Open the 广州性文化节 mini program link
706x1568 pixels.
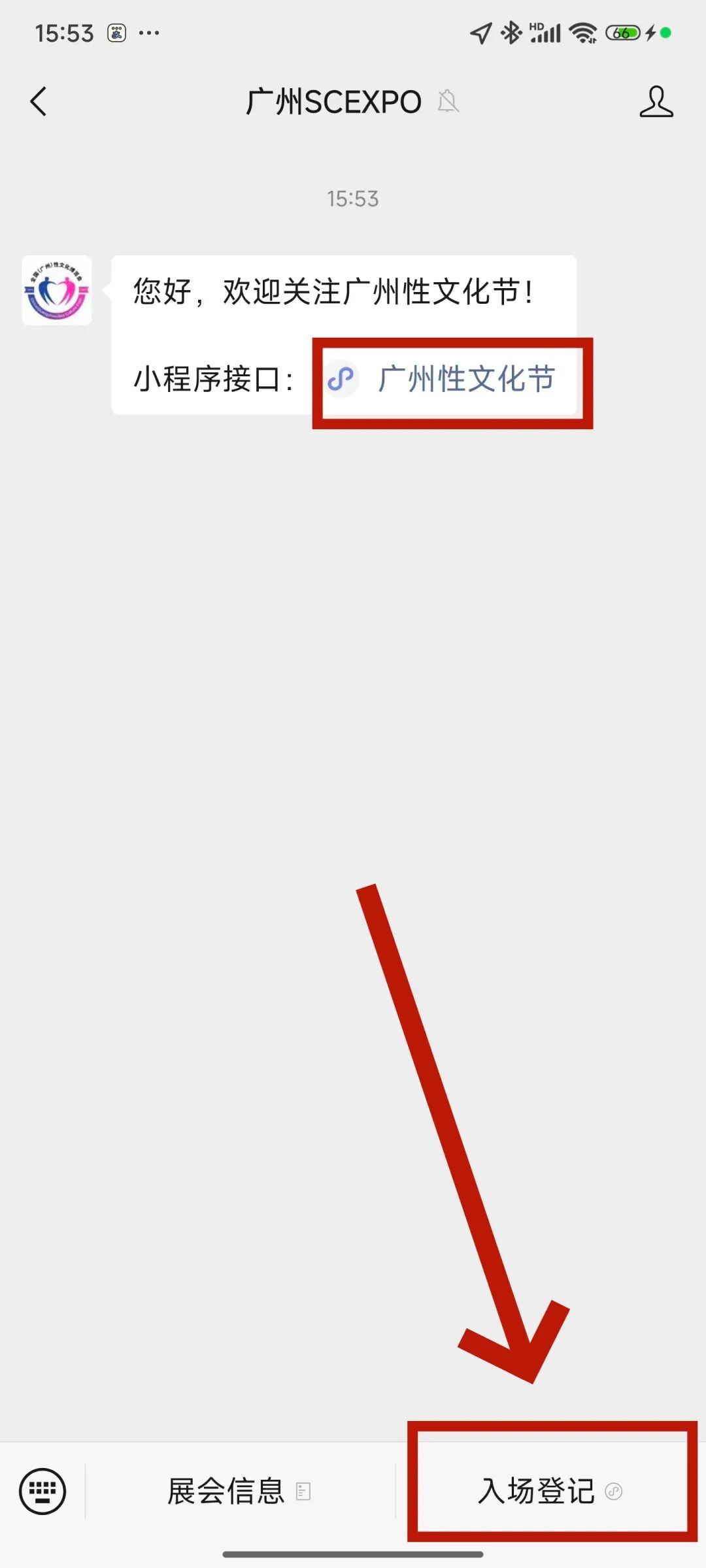click(x=451, y=379)
